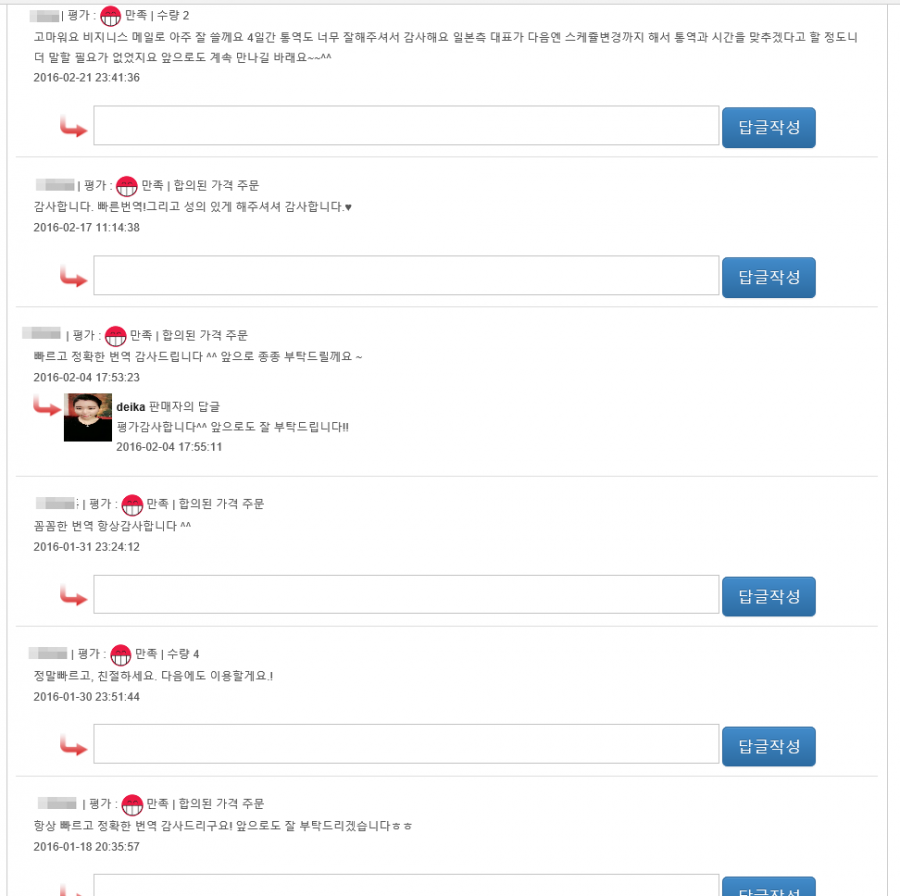Tap reply field under 2016-02-21 review
Viewport: 900px width, 896px height.
(406, 126)
